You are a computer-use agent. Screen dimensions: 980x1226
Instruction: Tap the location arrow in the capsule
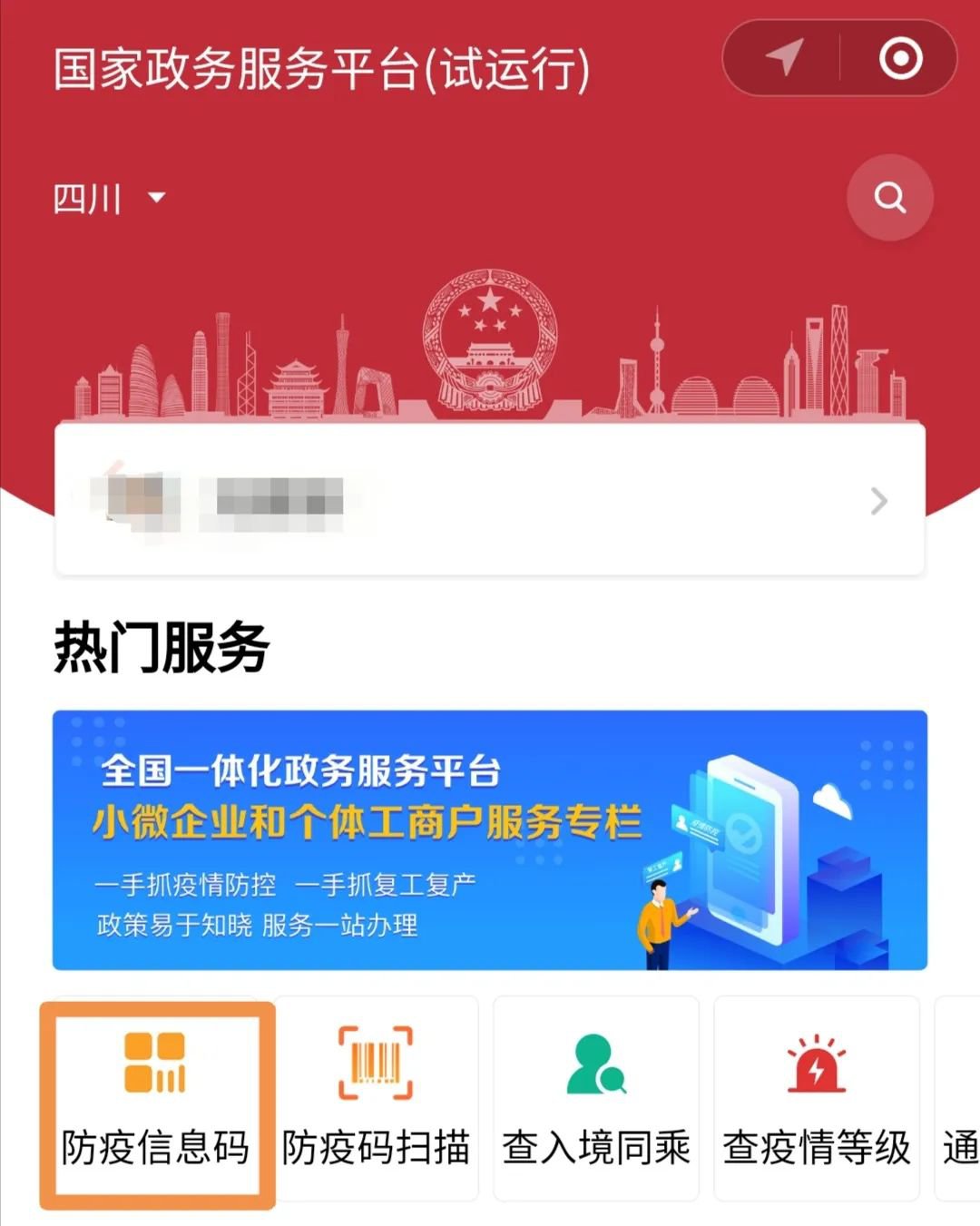[784, 59]
